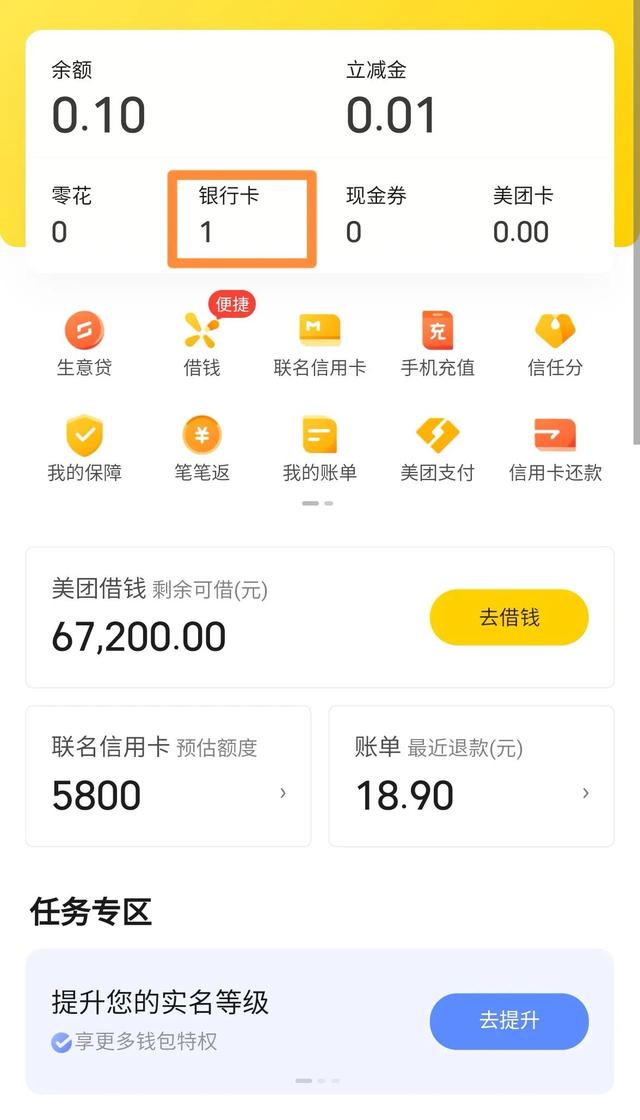The image size is (640, 1120).
Task: Open the 联名信用卡 预估额度 card
Action: click(x=168, y=776)
